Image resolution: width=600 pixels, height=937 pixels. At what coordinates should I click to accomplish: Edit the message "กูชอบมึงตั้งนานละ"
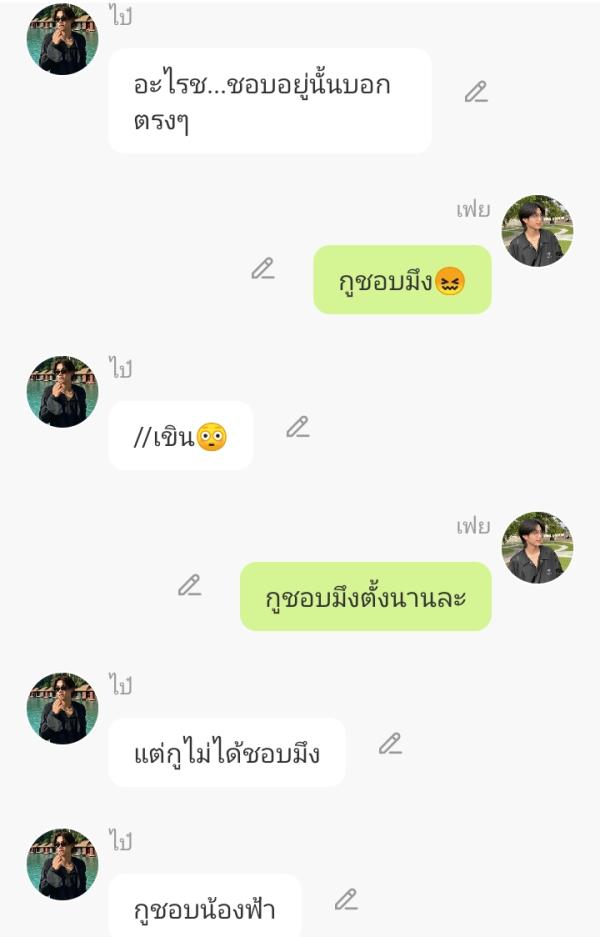pos(189,585)
